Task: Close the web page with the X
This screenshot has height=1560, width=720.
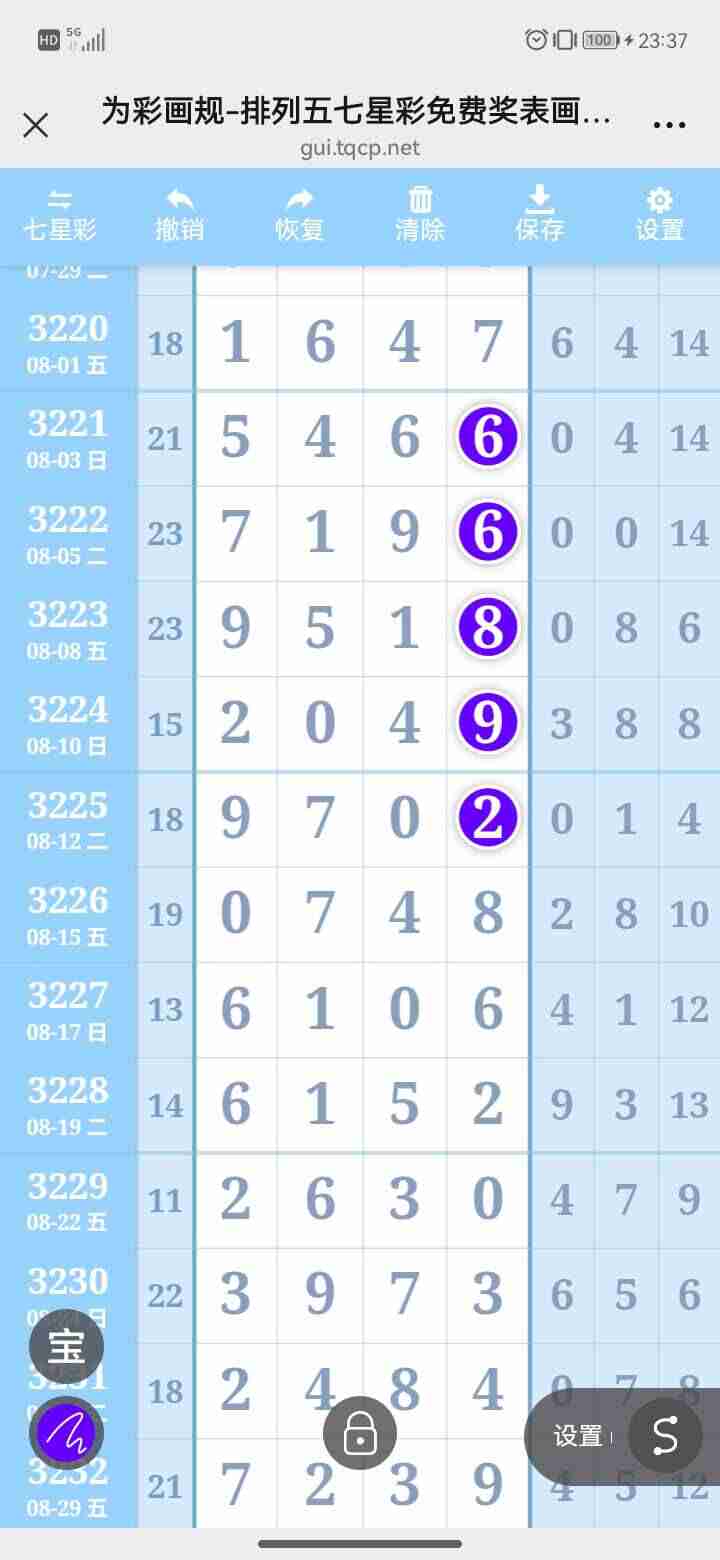Action: coord(36,125)
